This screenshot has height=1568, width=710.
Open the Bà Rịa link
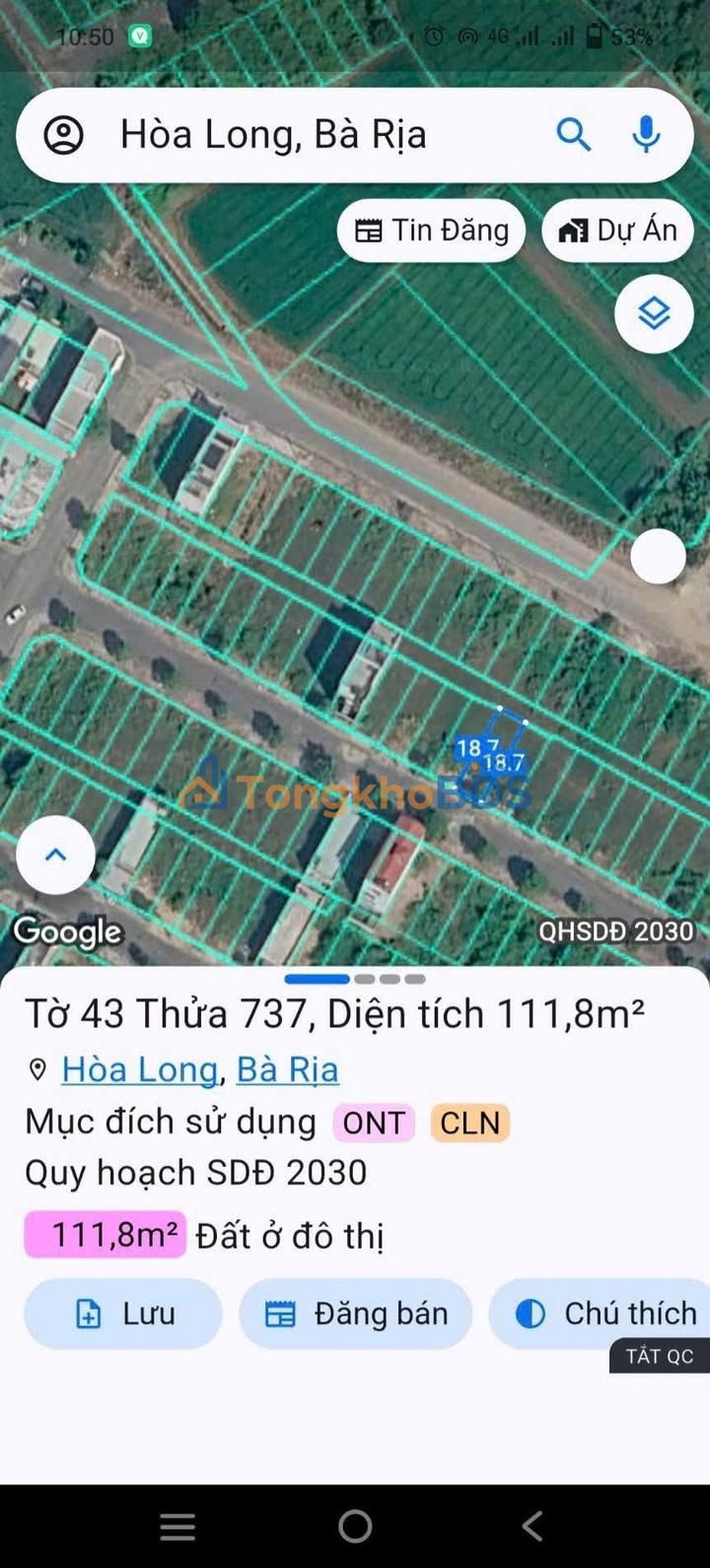[287, 1069]
